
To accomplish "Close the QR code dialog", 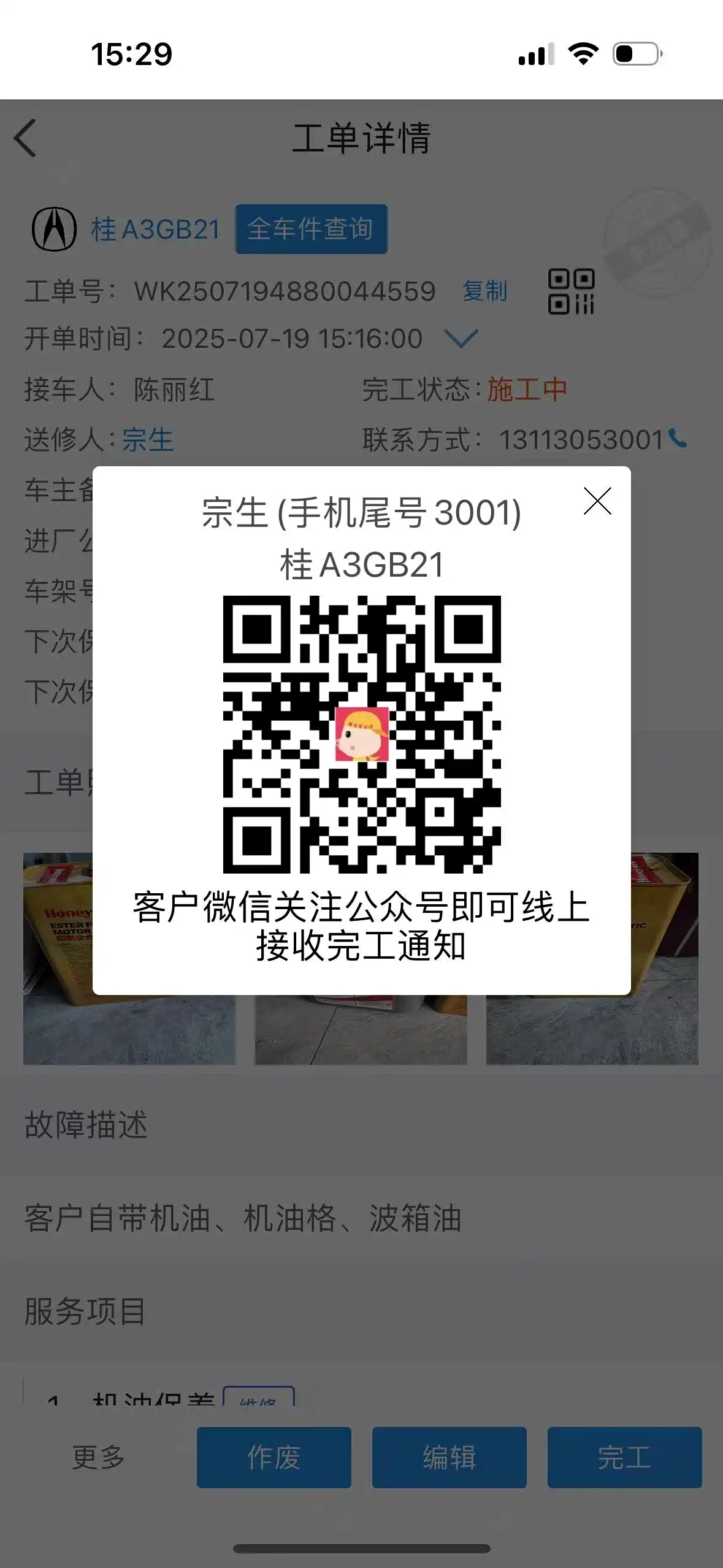I will click(x=597, y=501).
